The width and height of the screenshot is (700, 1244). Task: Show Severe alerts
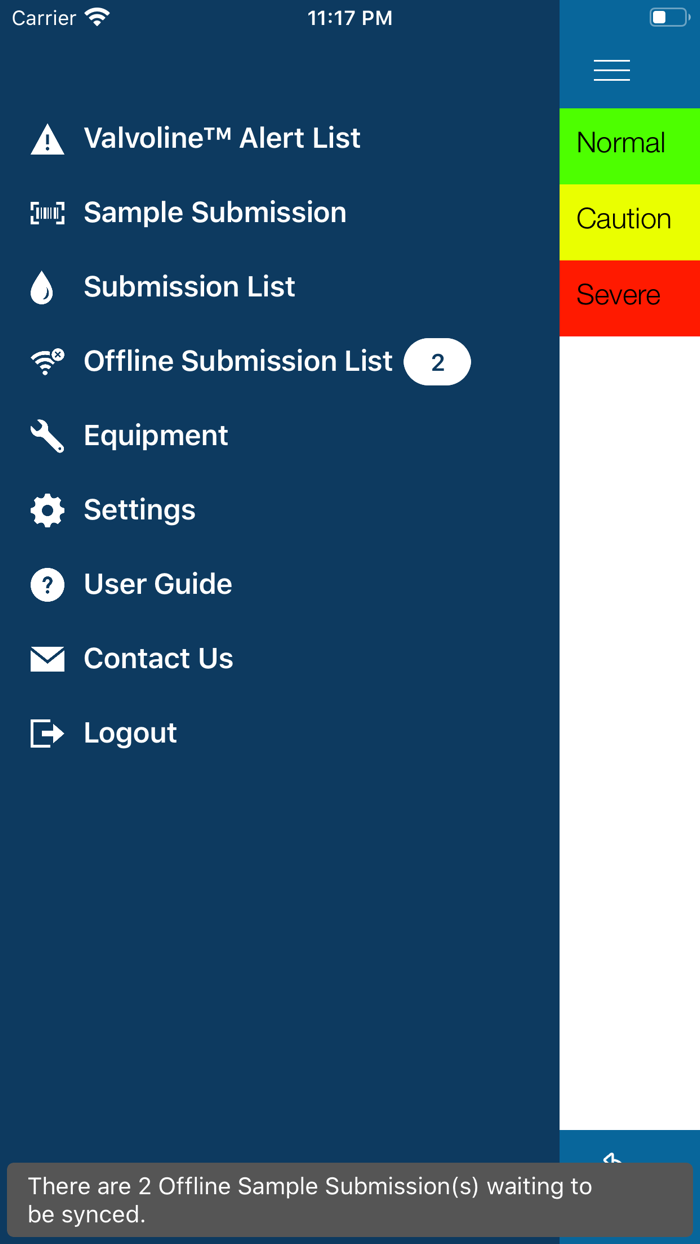(x=629, y=297)
